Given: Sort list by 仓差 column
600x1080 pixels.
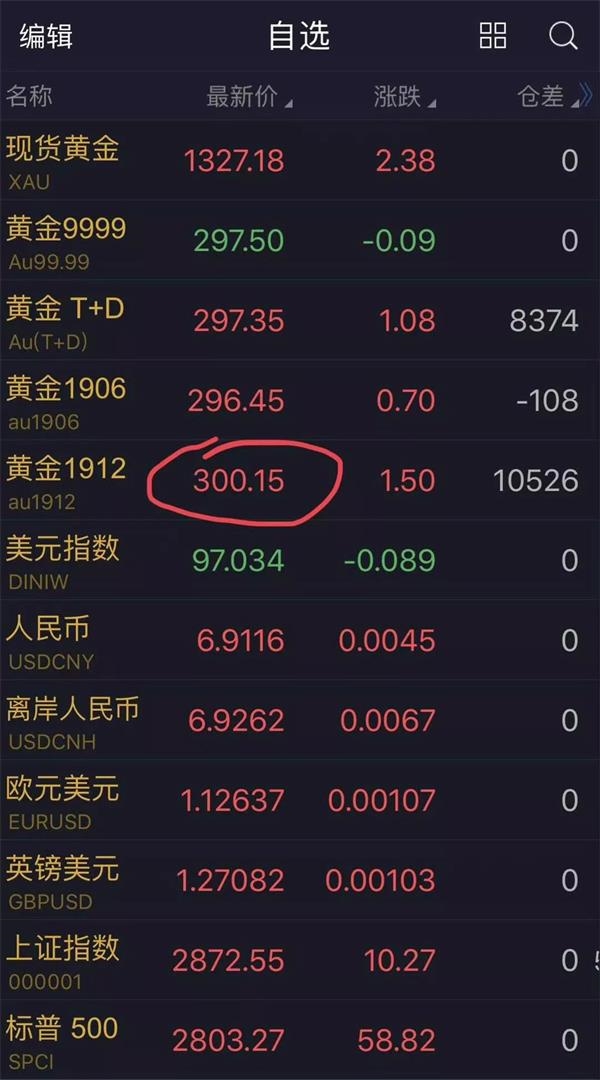Looking at the screenshot, I should click(x=548, y=97).
